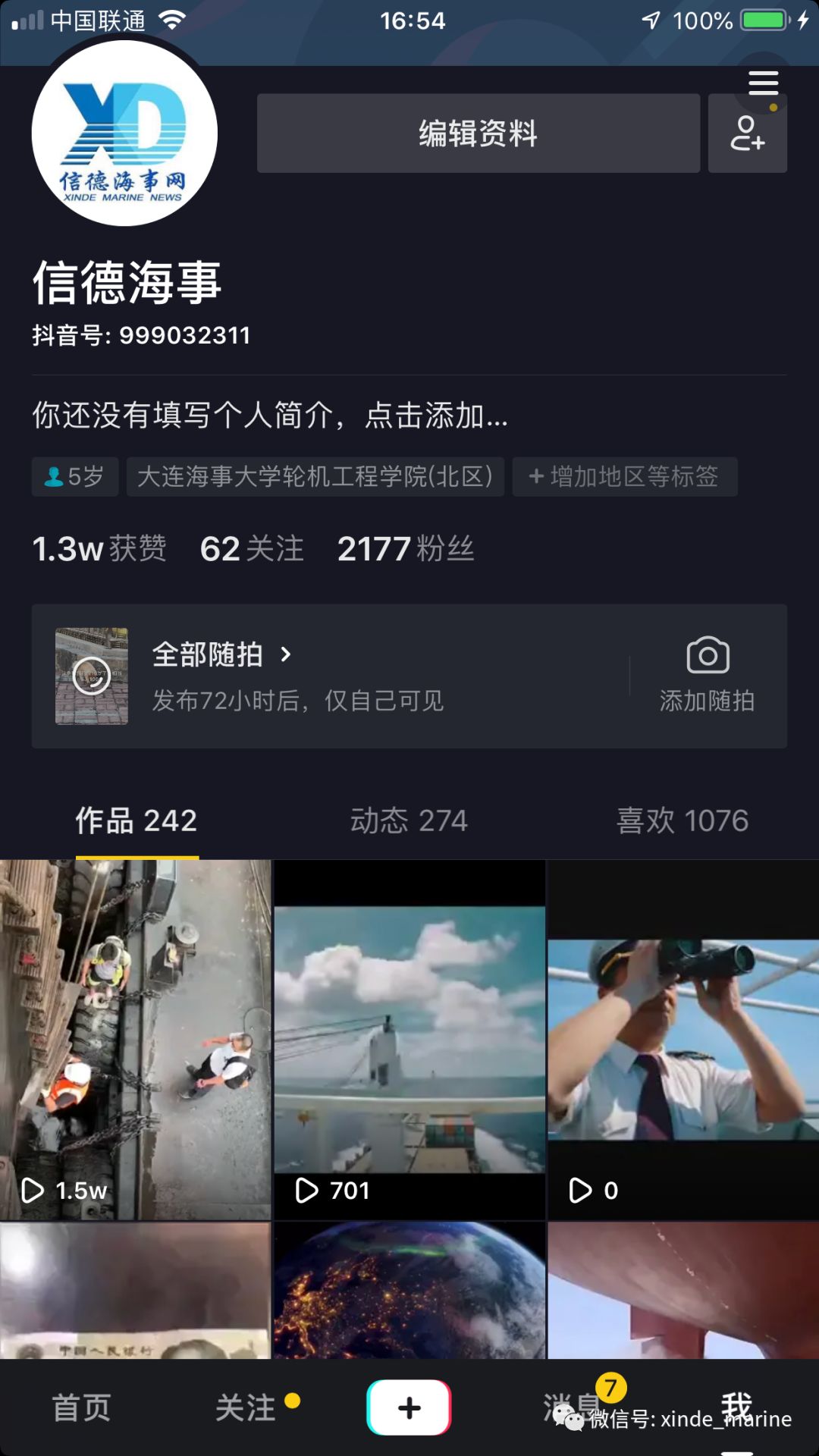Open the add friend icon

click(747, 135)
